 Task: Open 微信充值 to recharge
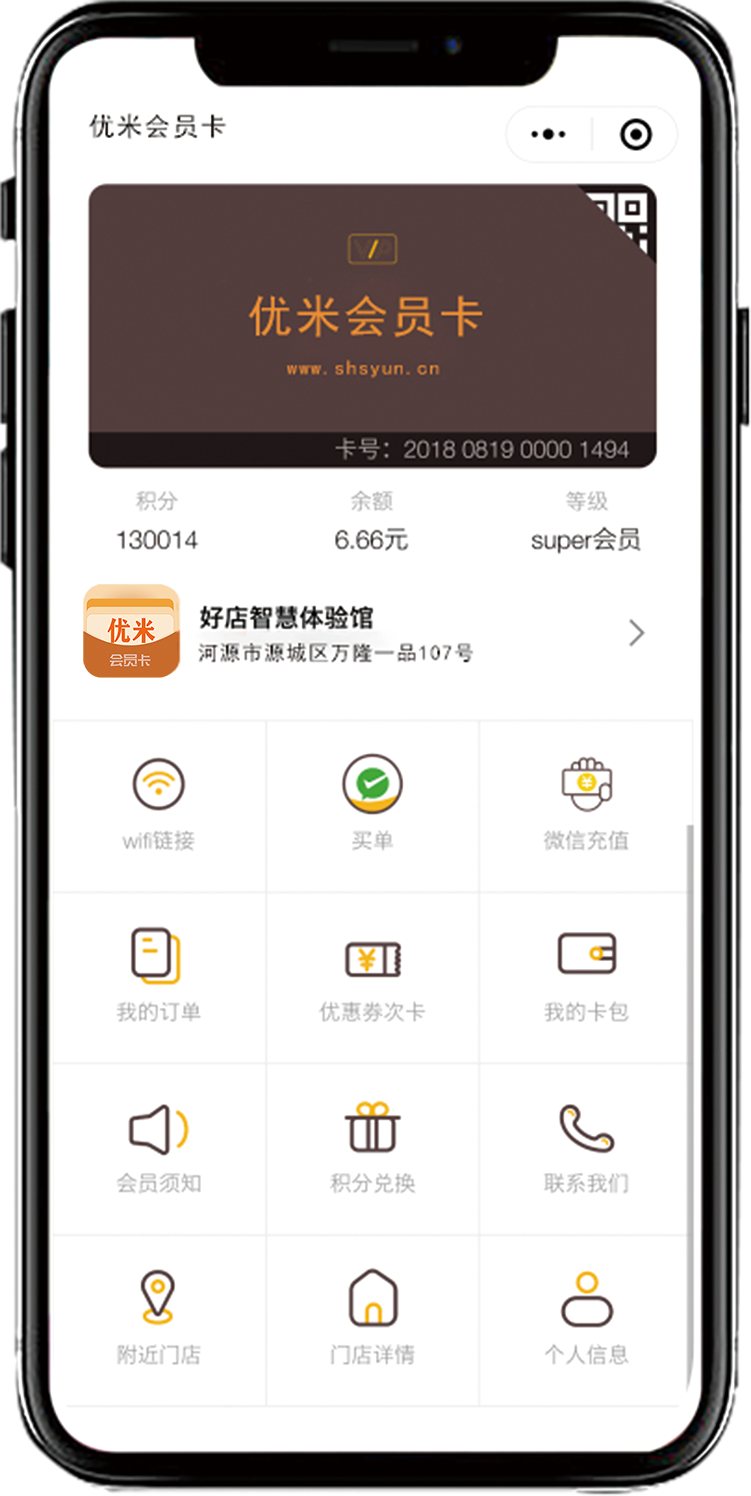[586, 805]
